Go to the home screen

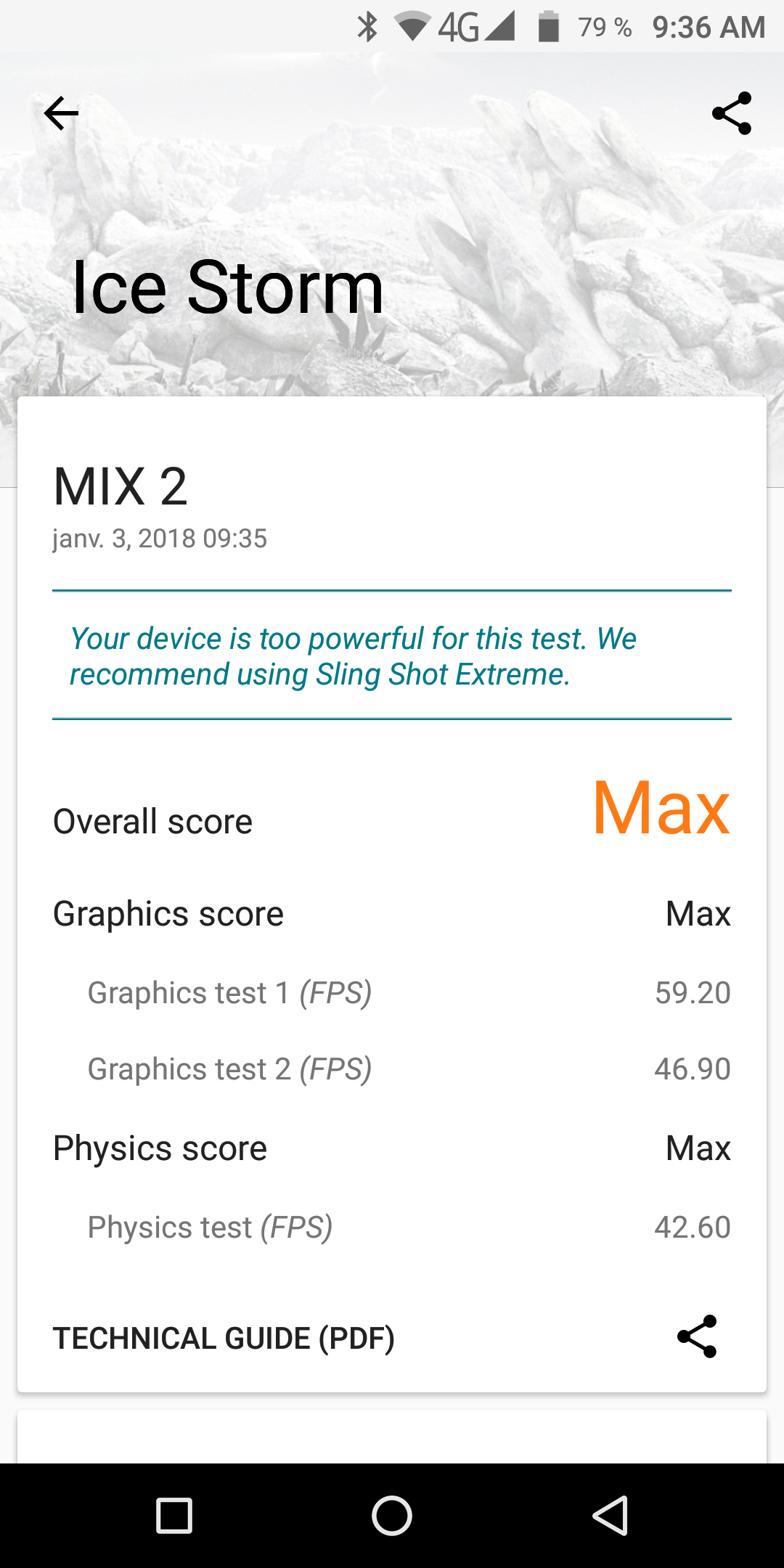[392, 1516]
